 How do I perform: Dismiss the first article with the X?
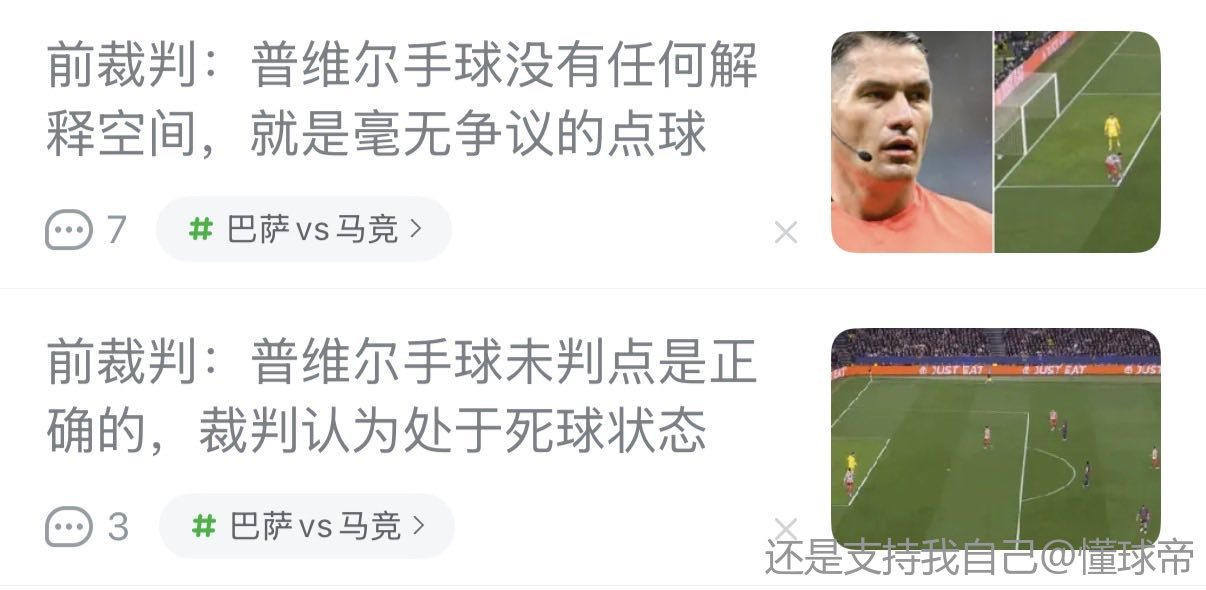(786, 233)
